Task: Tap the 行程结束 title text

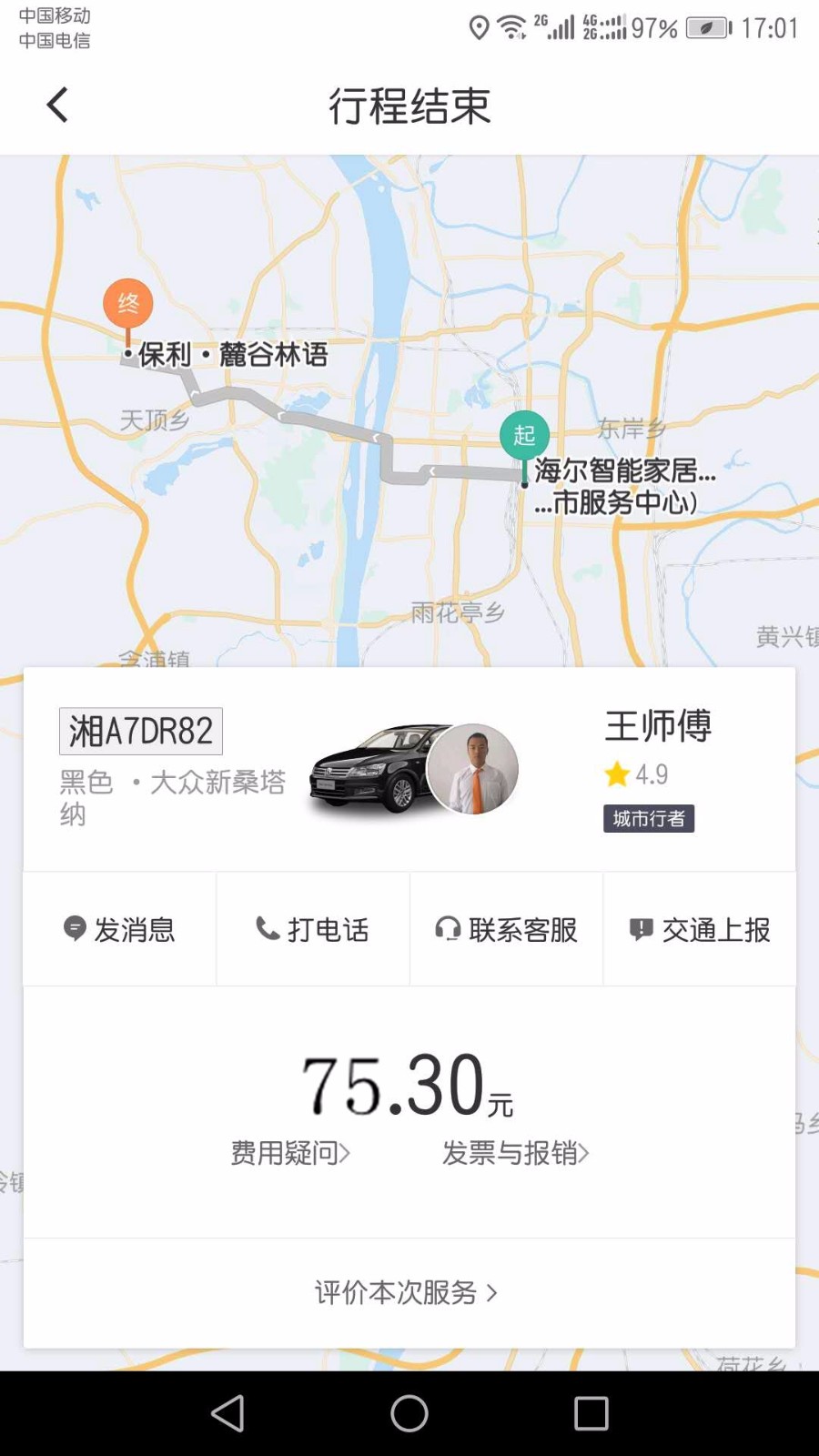Action: pos(409,106)
